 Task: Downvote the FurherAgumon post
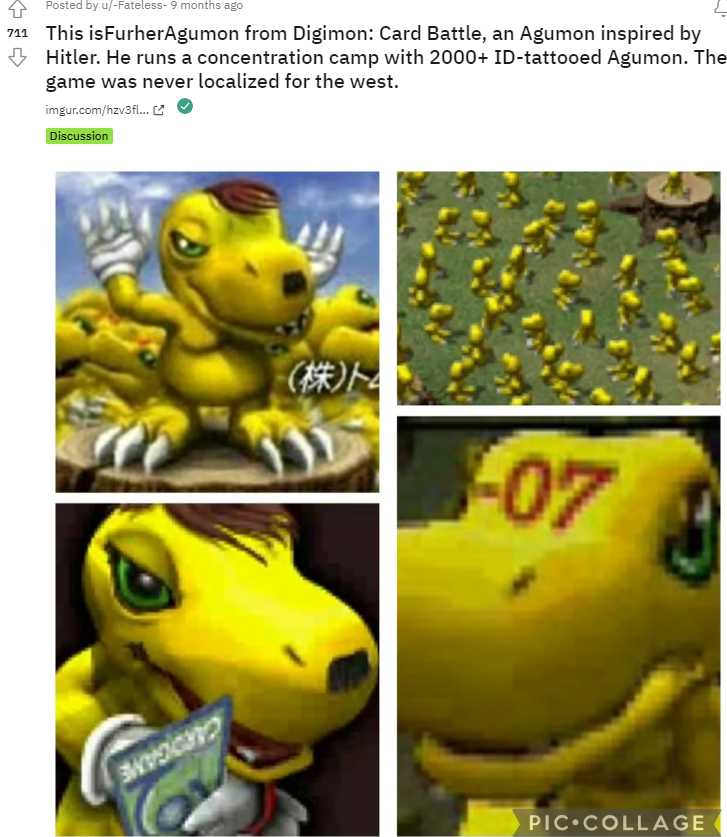(17, 57)
